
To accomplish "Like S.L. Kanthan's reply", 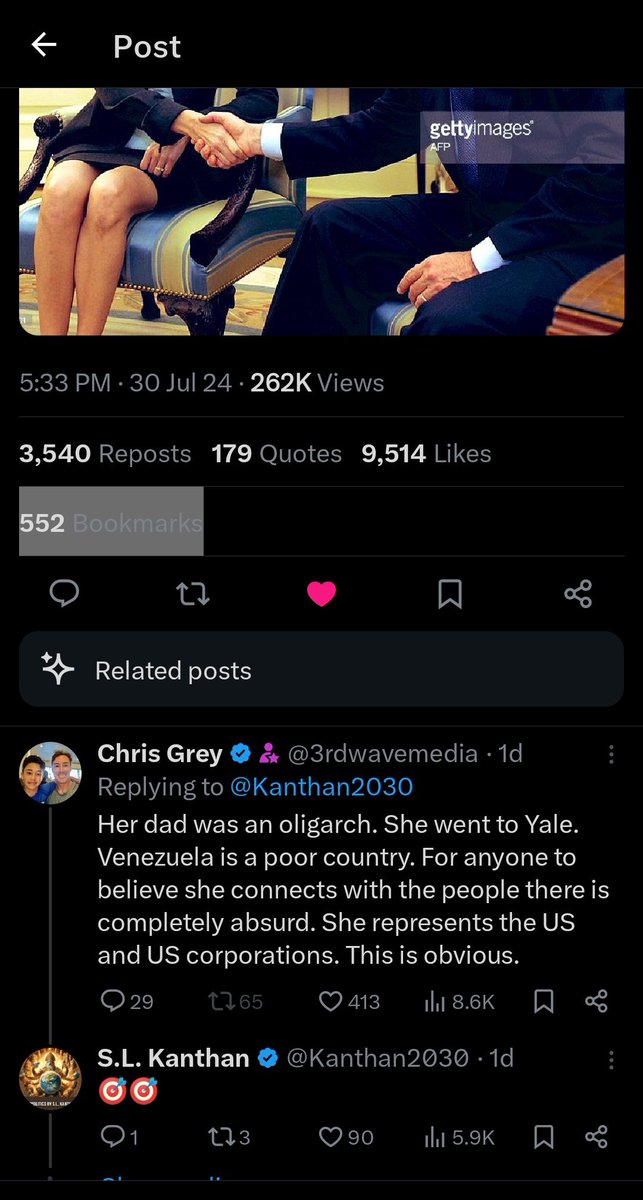I will point(331,1136).
